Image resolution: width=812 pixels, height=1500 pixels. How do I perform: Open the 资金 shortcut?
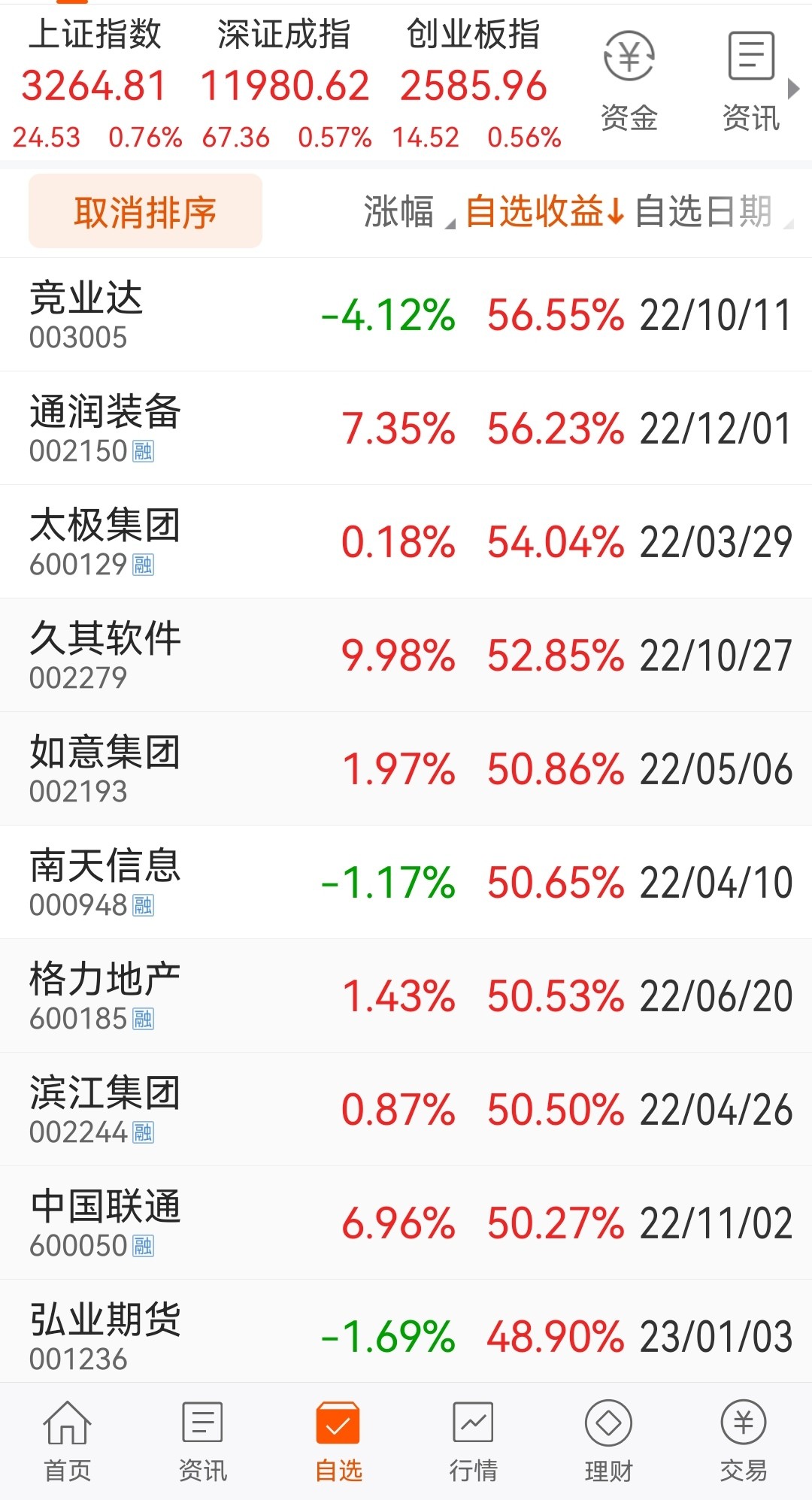point(629,82)
